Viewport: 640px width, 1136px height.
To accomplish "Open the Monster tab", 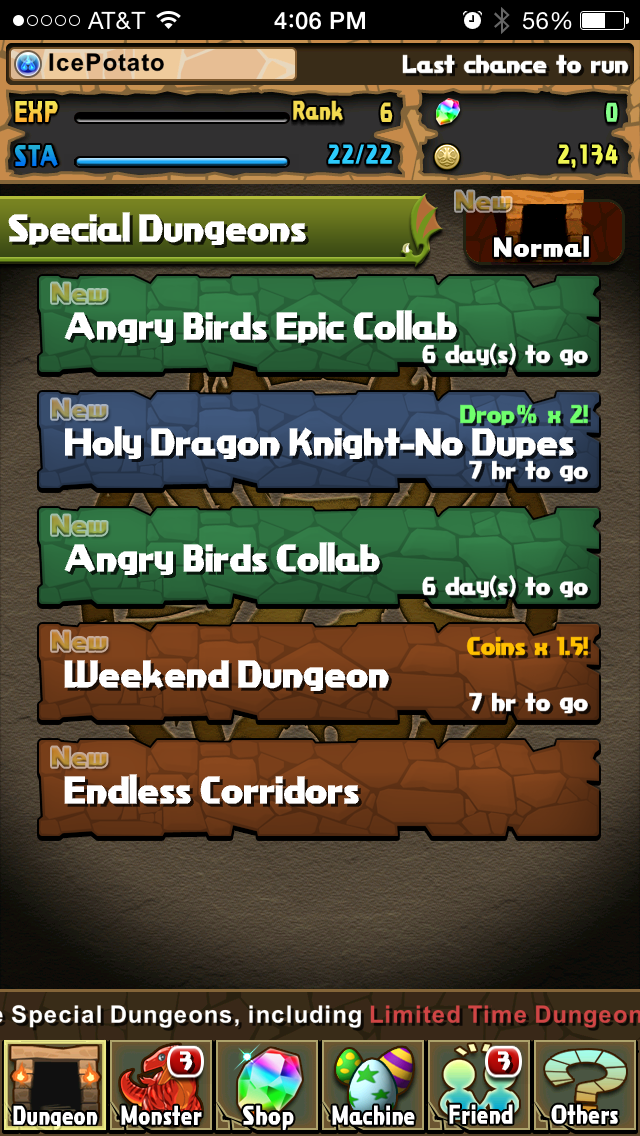I will tap(160, 1087).
